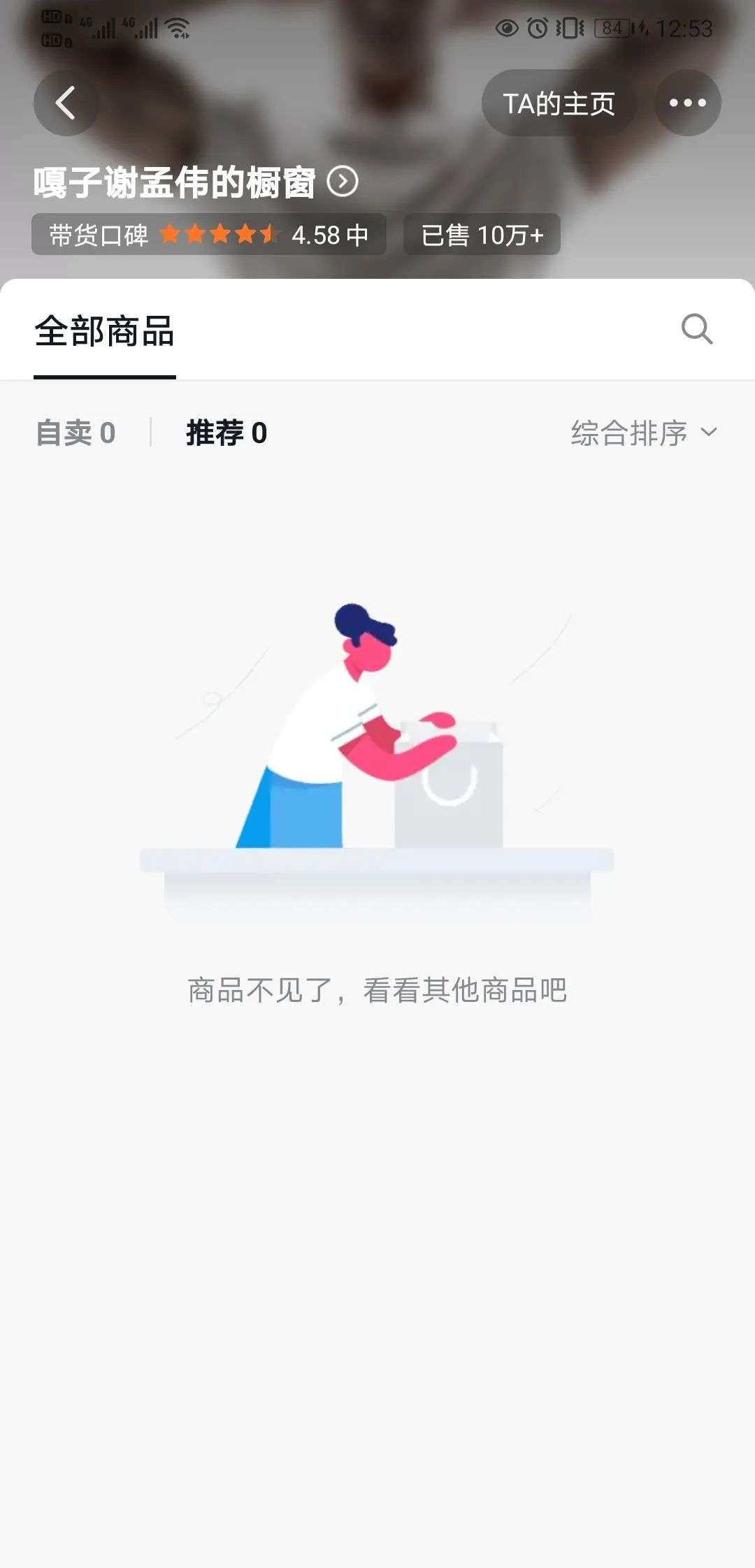
Task: Open TA的主页 profile page
Action: (x=559, y=103)
